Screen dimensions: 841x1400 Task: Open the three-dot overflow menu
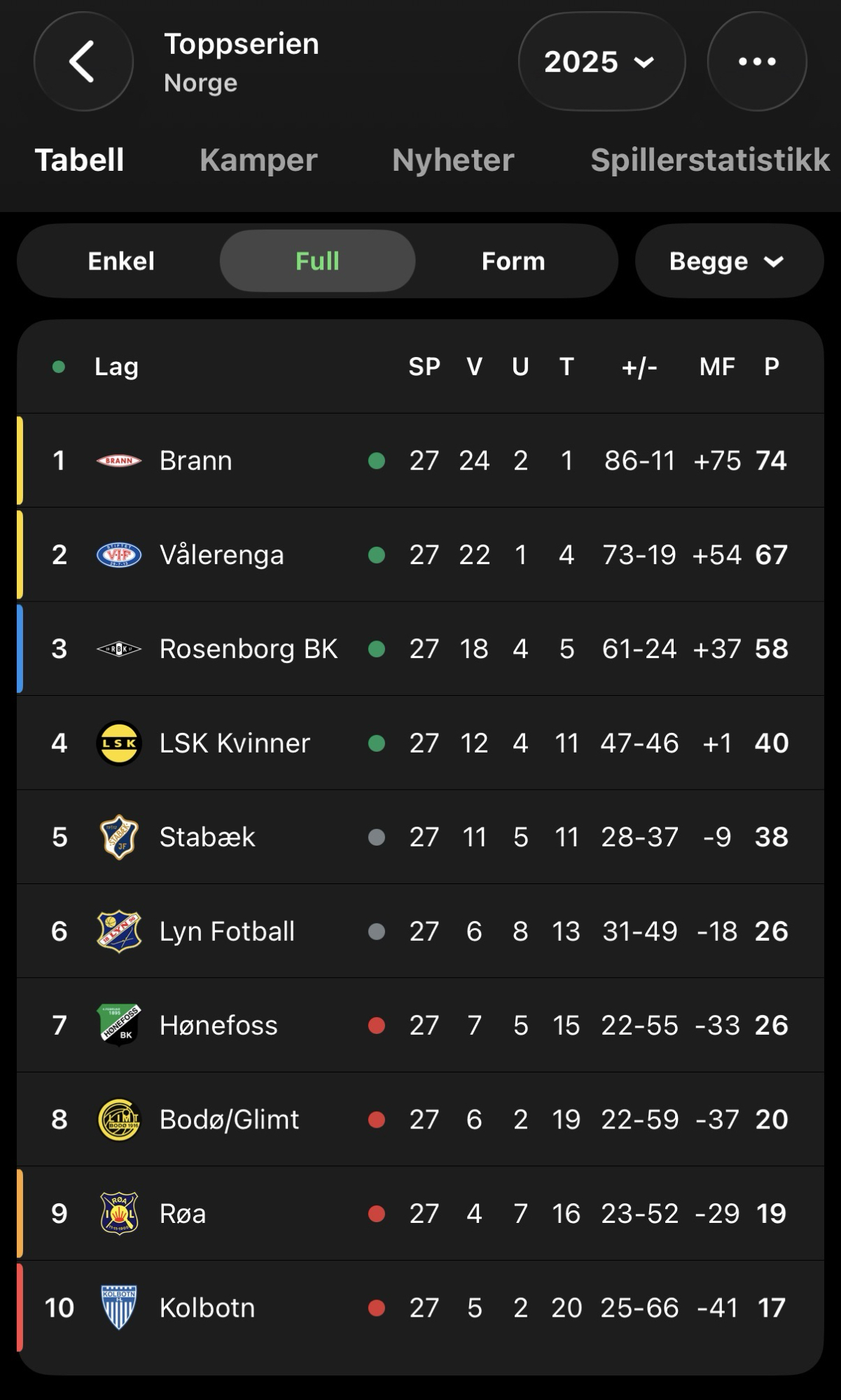pos(756,62)
